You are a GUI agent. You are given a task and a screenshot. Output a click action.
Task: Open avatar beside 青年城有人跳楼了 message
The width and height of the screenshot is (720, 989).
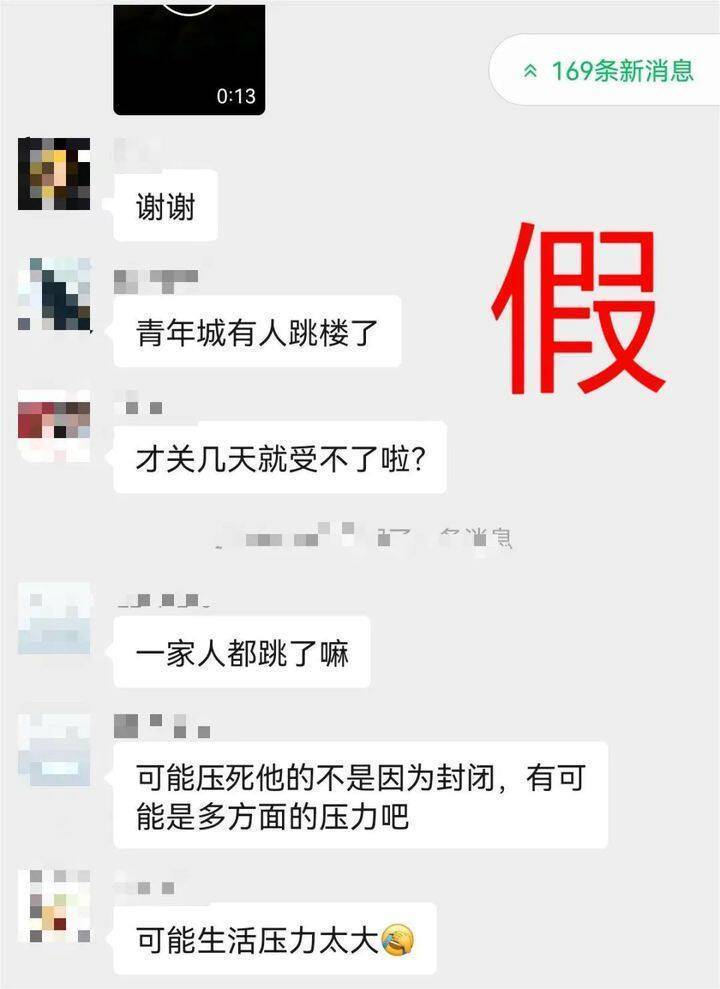click(54, 295)
